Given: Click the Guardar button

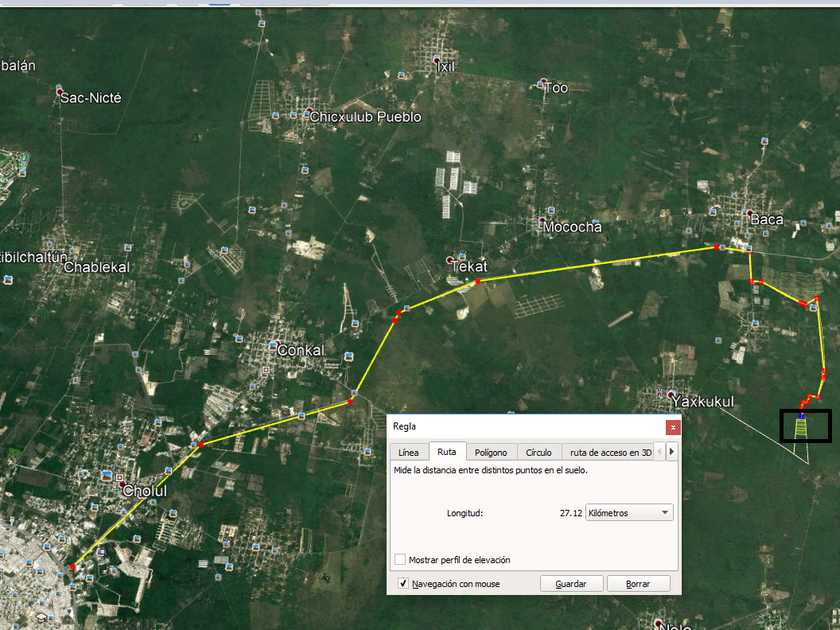Looking at the screenshot, I should pyautogui.click(x=571, y=584).
